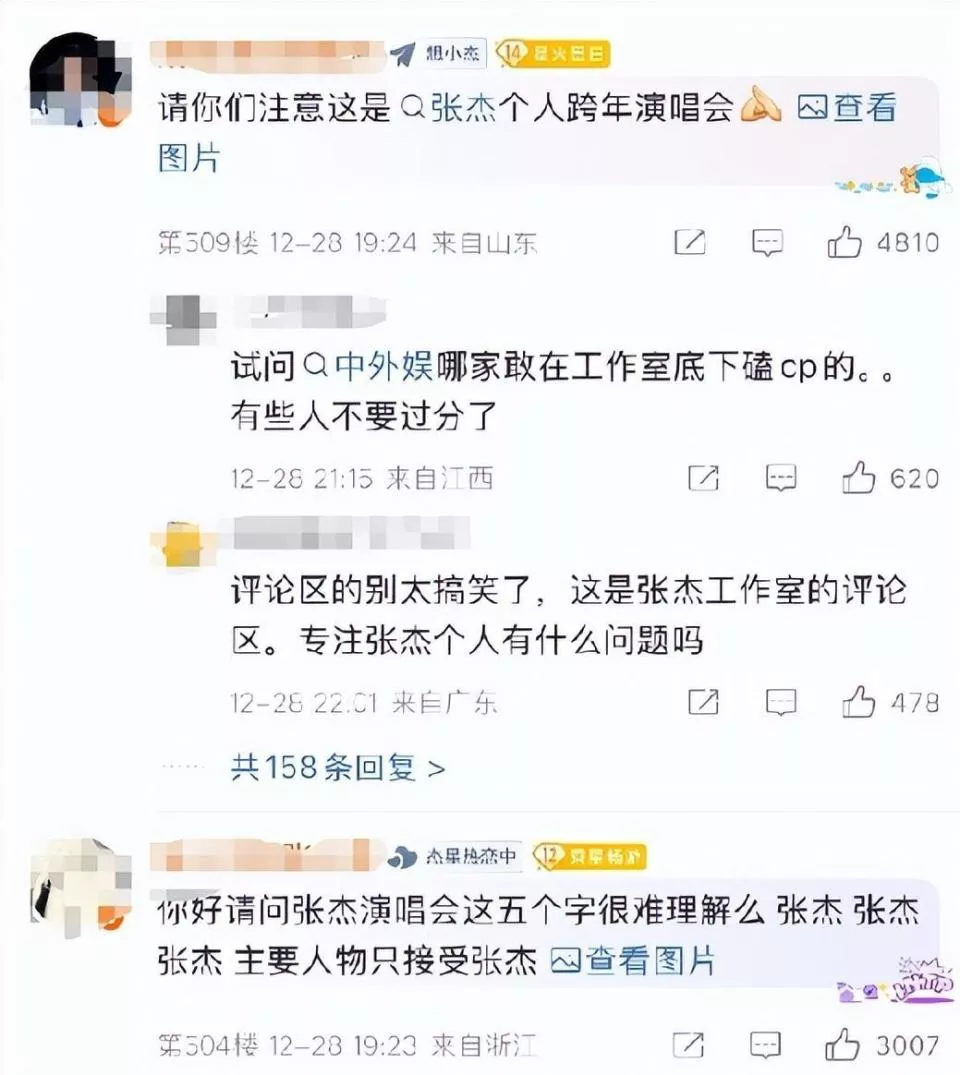Screen dimensions: 960x1075
Task: Share the floor 509 comment from 山东
Action: click(691, 242)
